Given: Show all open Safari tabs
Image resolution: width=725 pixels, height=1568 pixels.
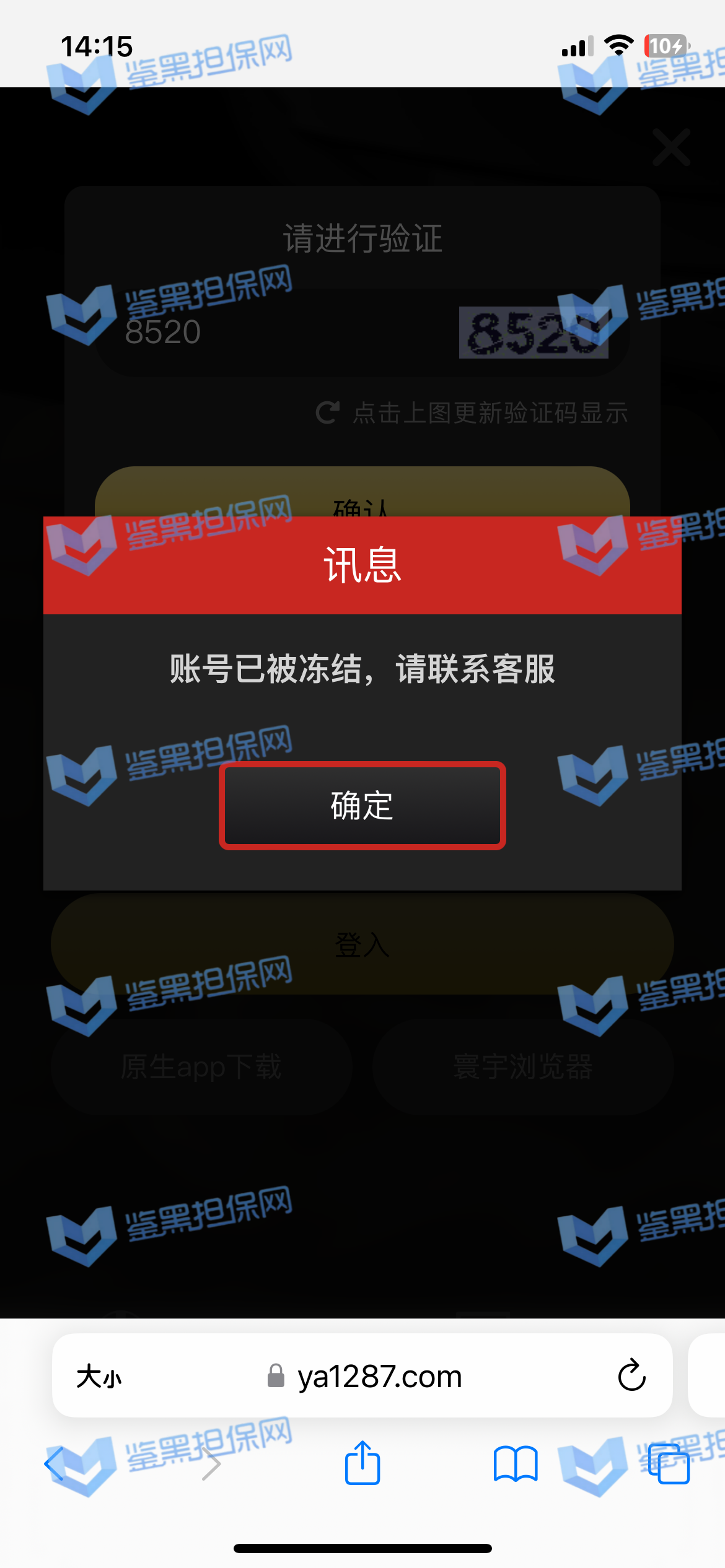Looking at the screenshot, I should pyautogui.click(x=669, y=1464).
